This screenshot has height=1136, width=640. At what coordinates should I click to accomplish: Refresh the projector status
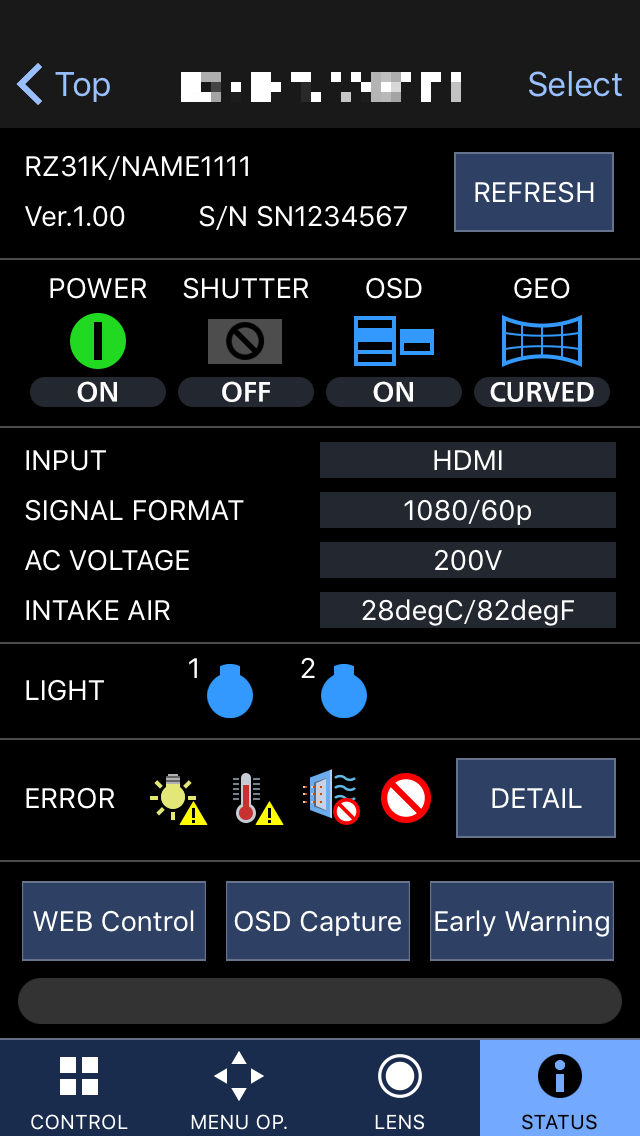[x=534, y=192]
